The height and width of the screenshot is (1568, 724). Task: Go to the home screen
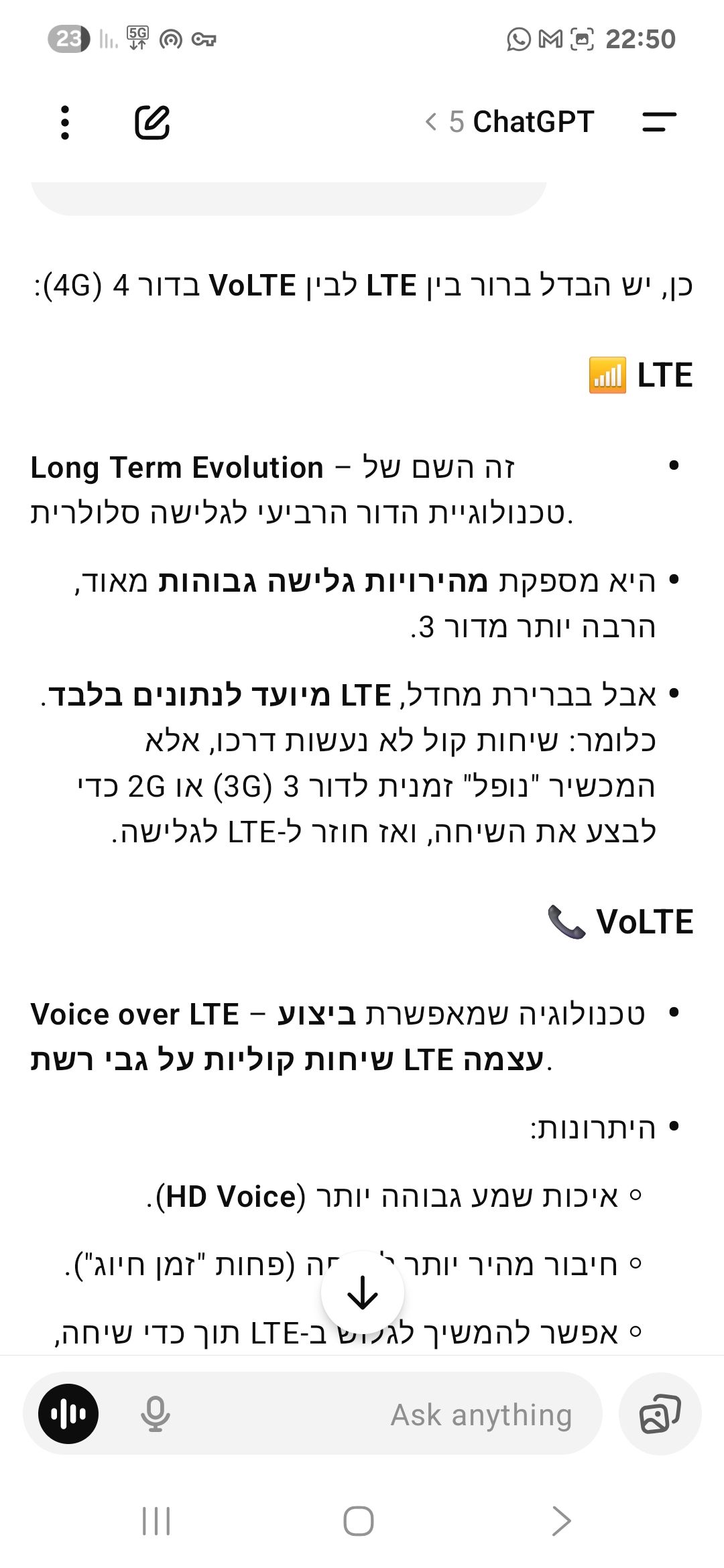(359, 1520)
